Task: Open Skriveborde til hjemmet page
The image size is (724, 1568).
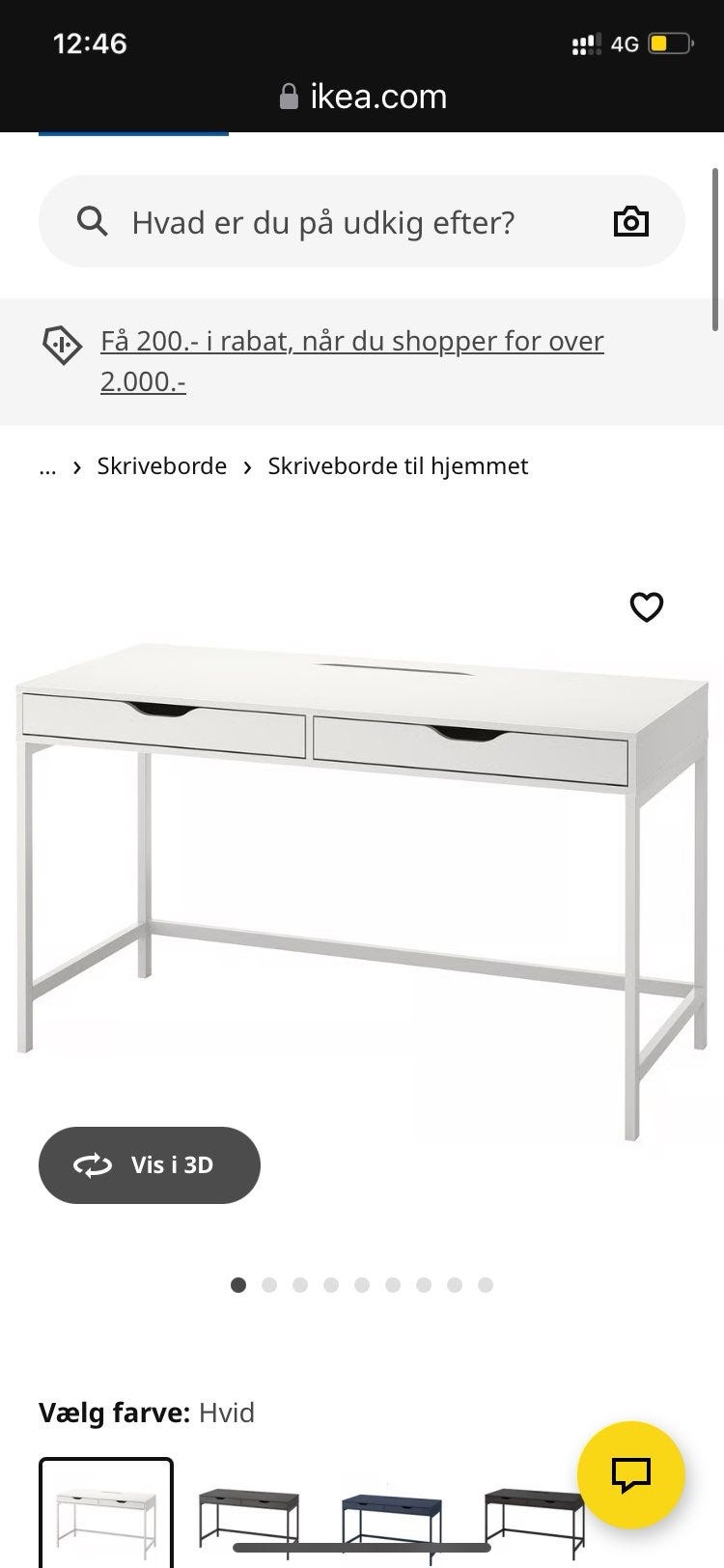Action: tap(399, 465)
